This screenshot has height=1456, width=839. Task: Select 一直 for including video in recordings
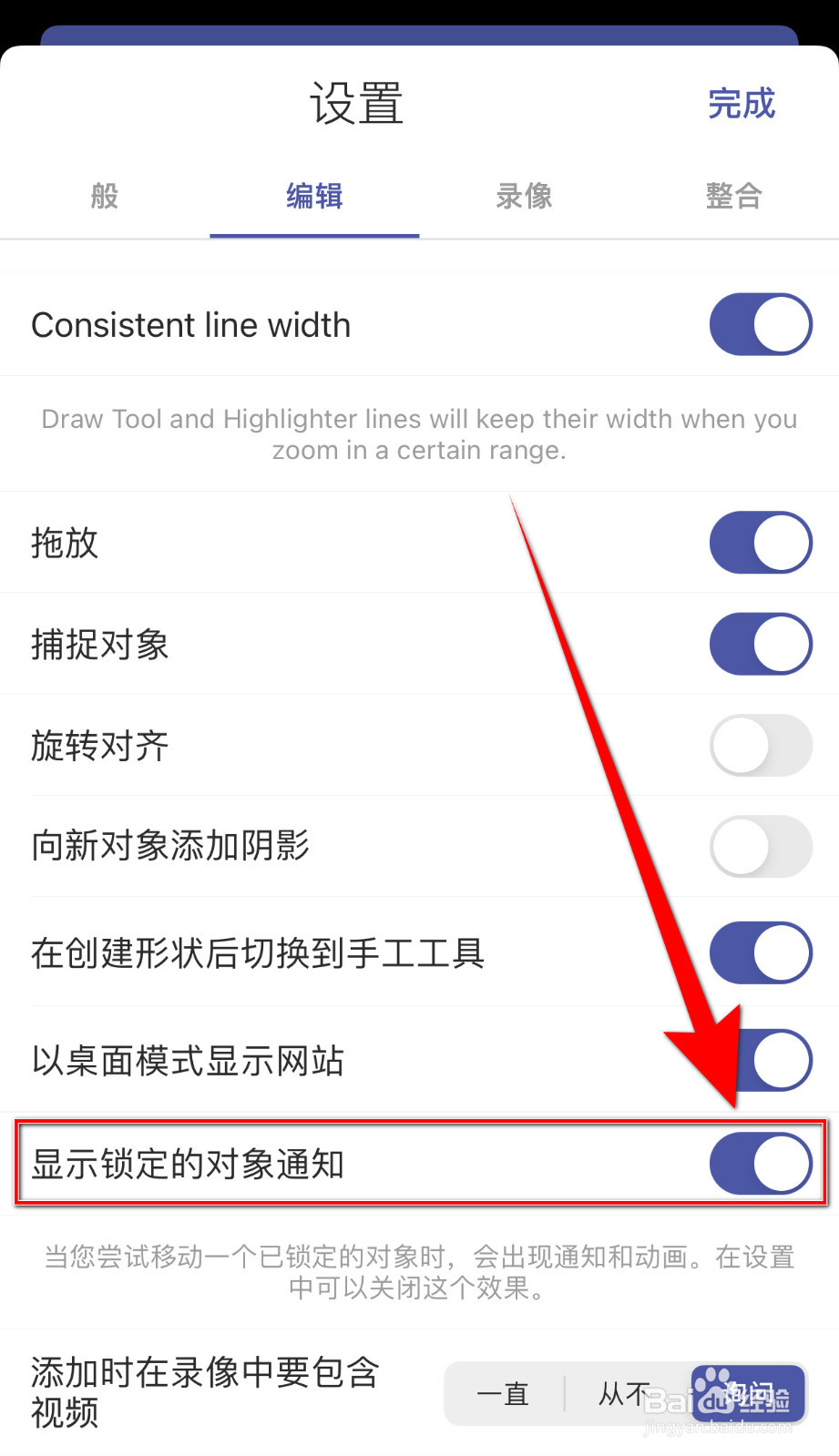502,1393
